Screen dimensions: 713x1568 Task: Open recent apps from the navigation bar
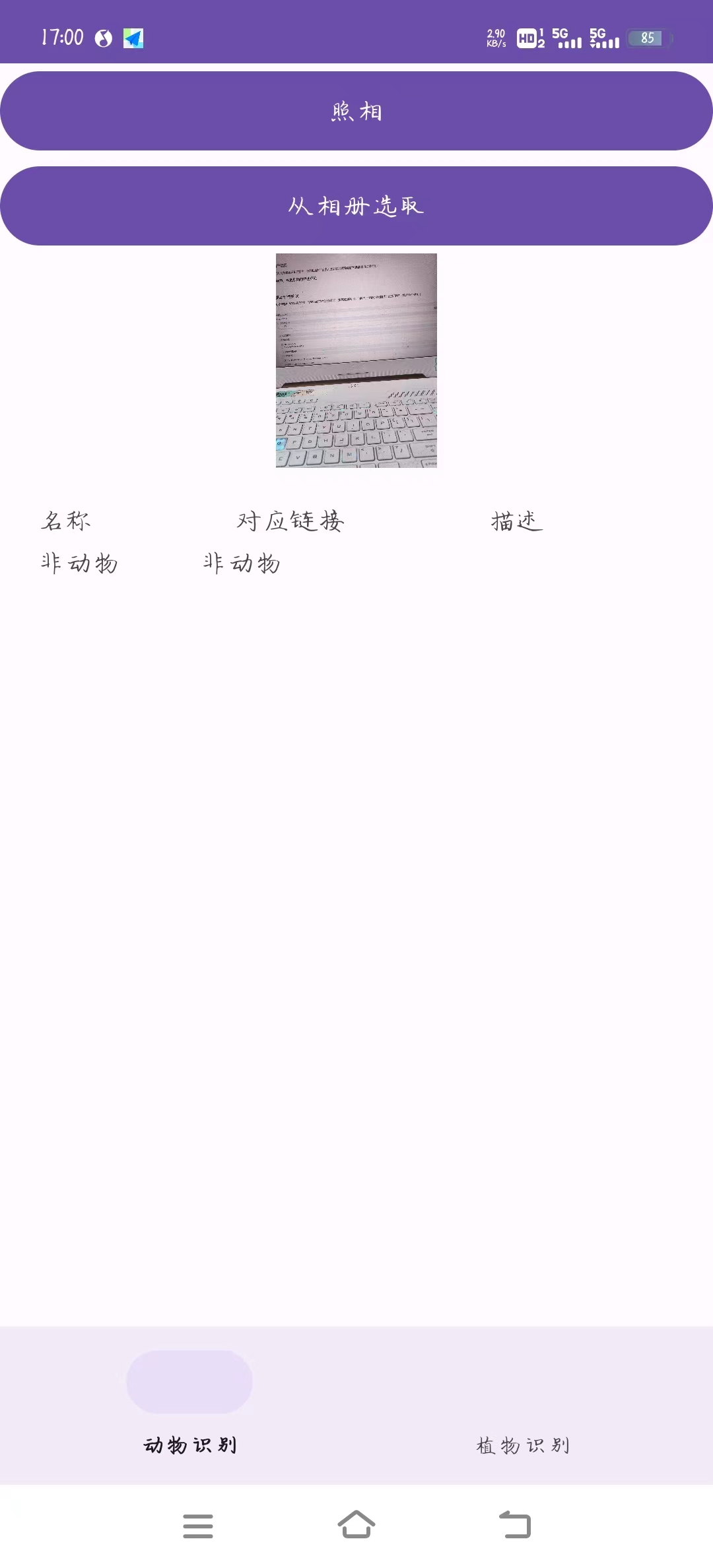198,1526
